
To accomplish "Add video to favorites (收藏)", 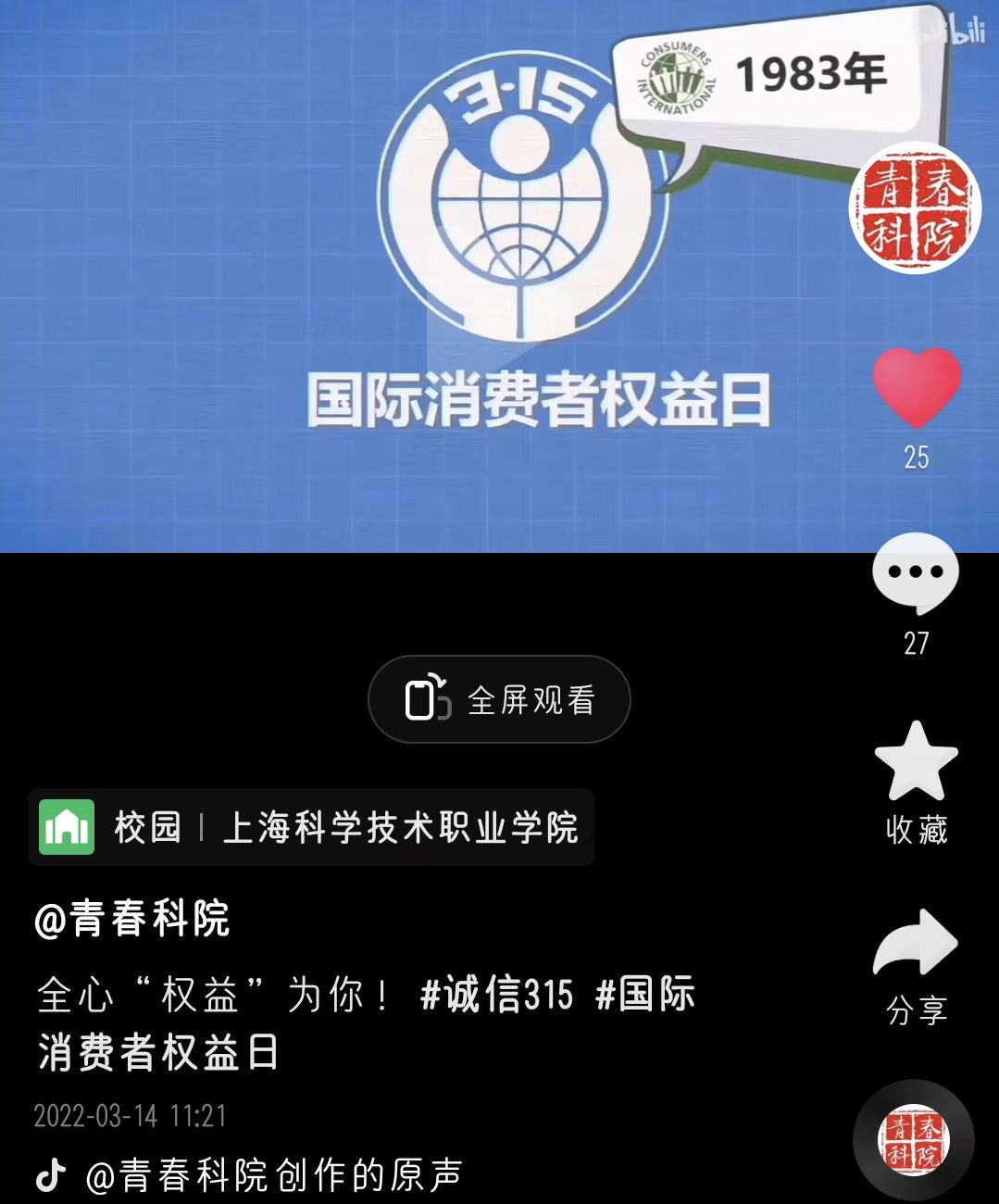I will coord(916,762).
